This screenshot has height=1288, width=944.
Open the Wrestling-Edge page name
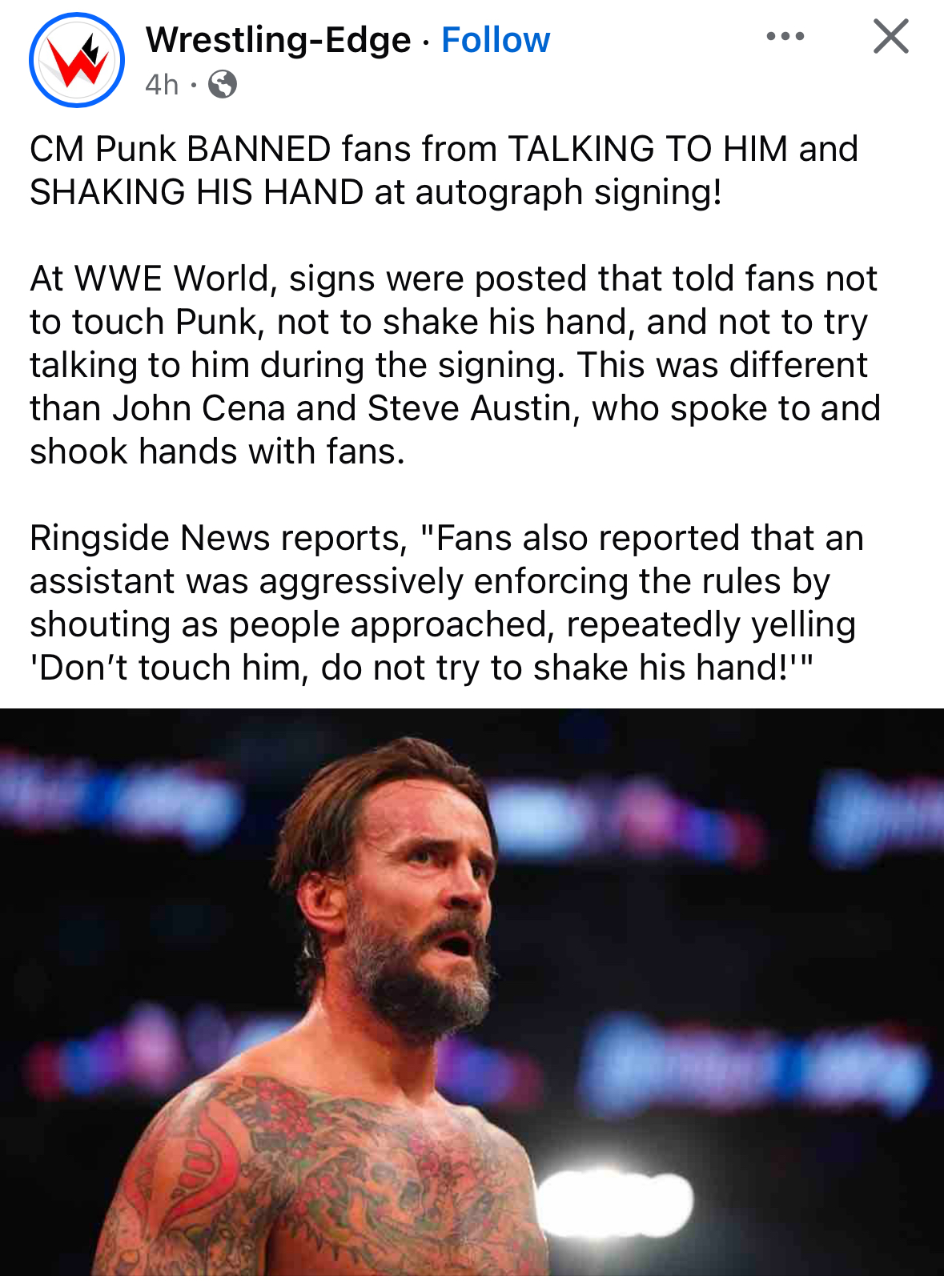click(x=278, y=40)
